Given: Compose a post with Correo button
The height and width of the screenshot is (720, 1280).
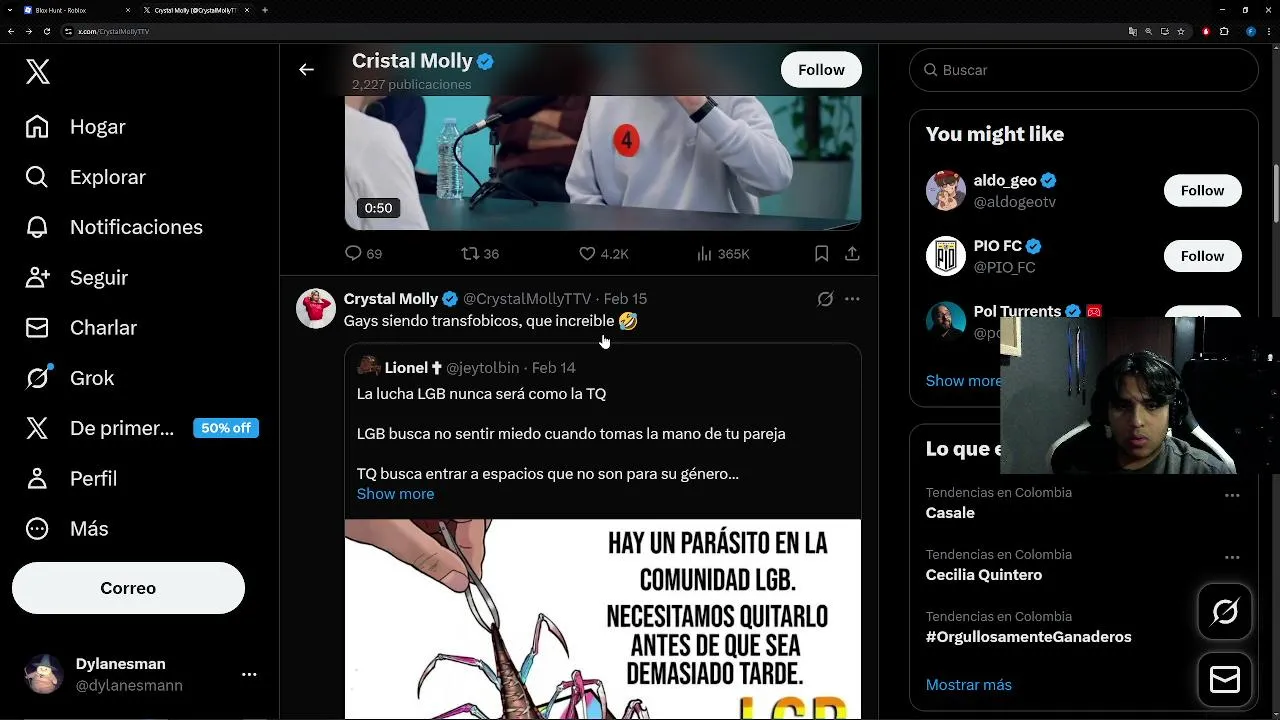Looking at the screenshot, I should pyautogui.click(x=128, y=588).
